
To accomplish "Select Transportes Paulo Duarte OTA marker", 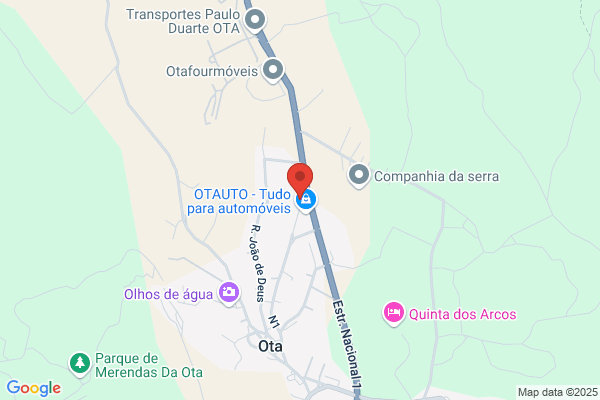I will click(x=255, y=20).
